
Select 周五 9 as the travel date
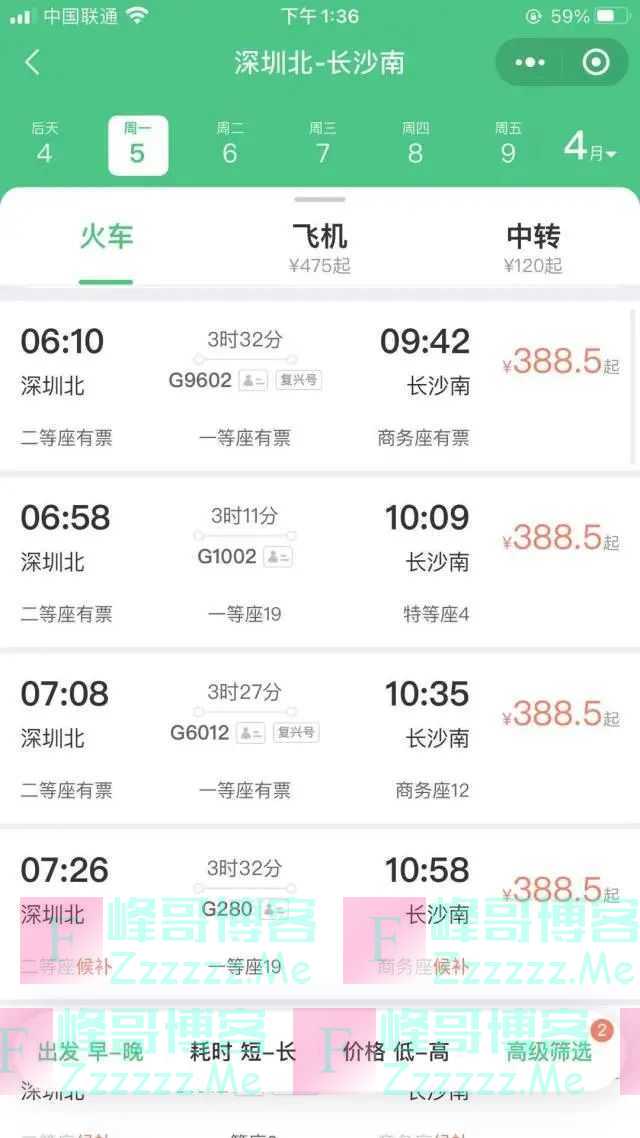(508, 144)
